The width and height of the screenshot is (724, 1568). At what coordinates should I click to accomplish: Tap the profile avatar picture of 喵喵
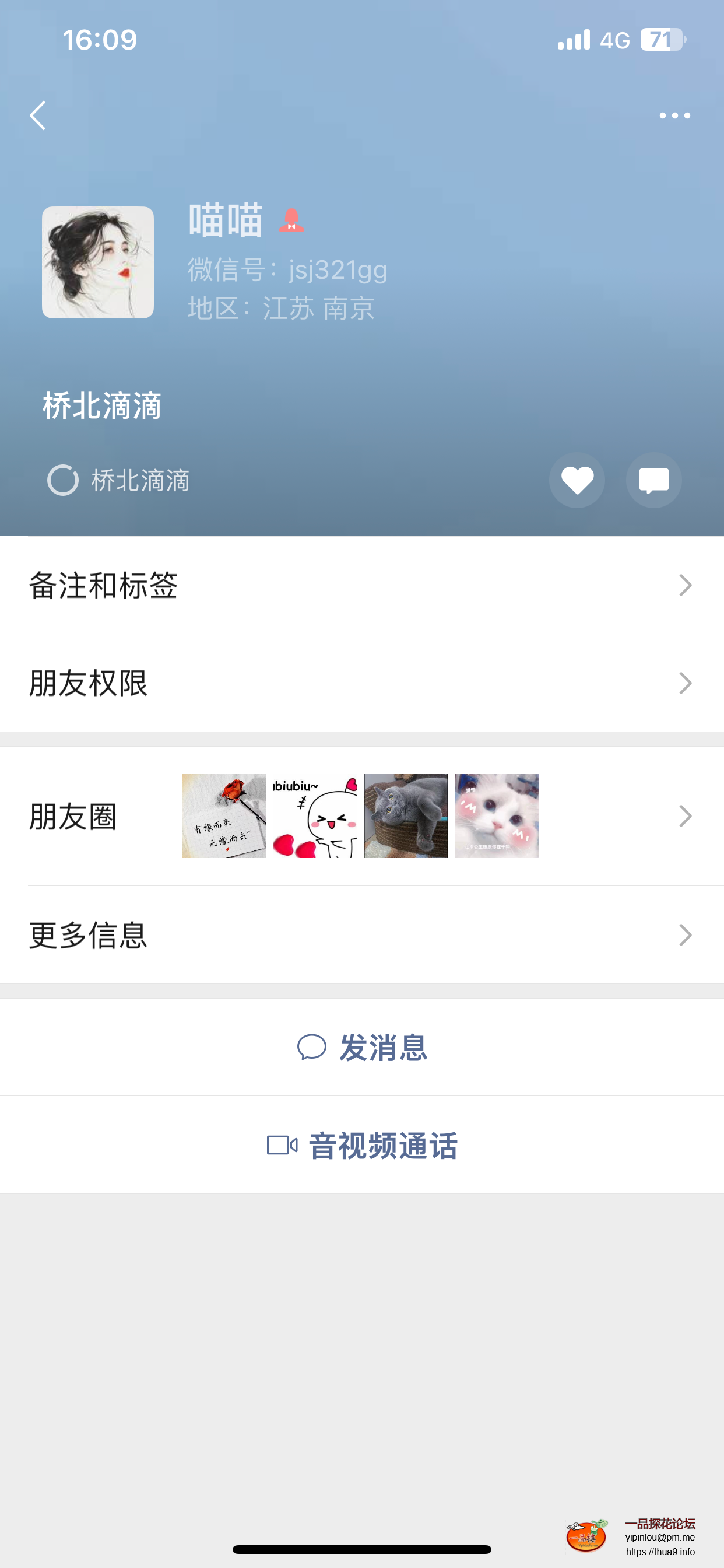(x=97, y=262)
